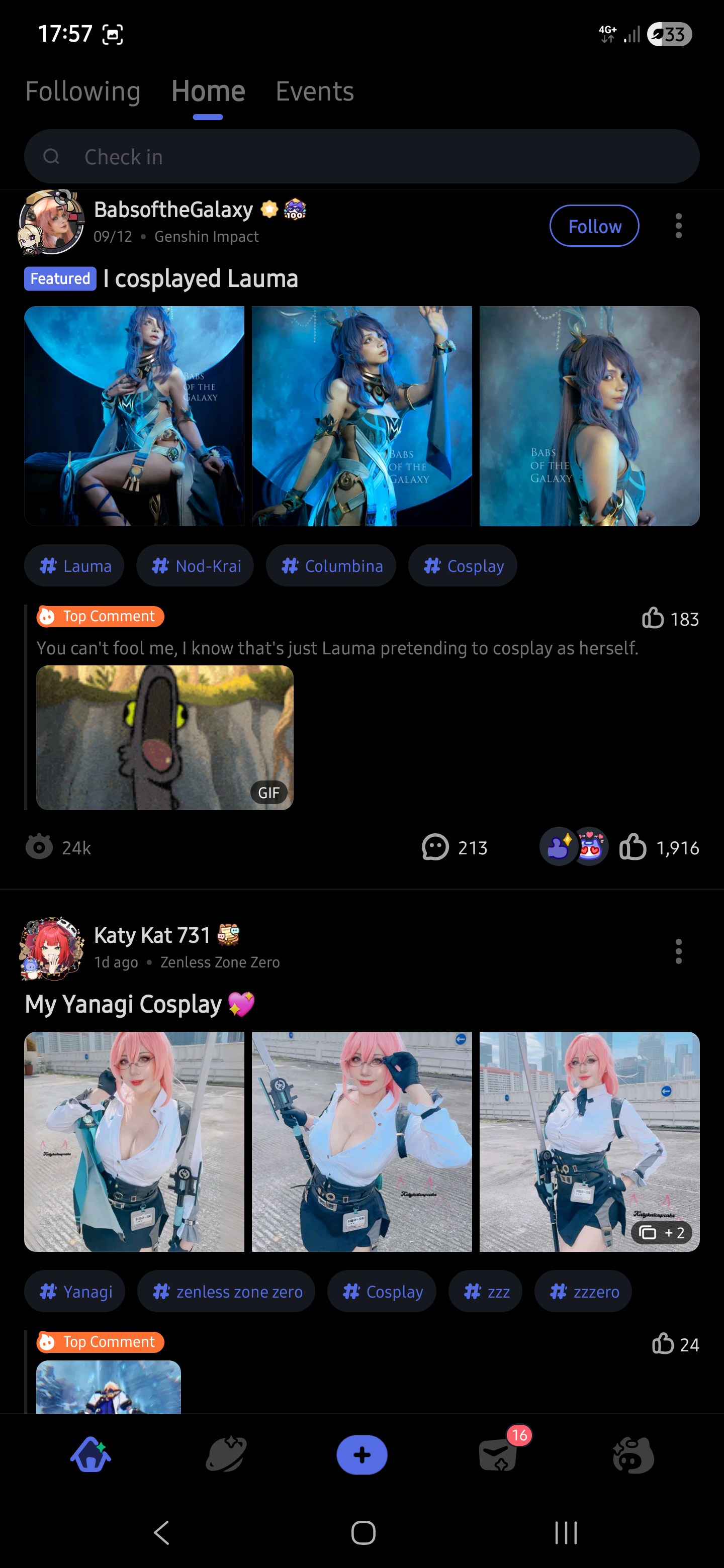This screenshot has width=724, height=1568.
Task: Go back using the system back button
Action: (x=161, y=1532)
